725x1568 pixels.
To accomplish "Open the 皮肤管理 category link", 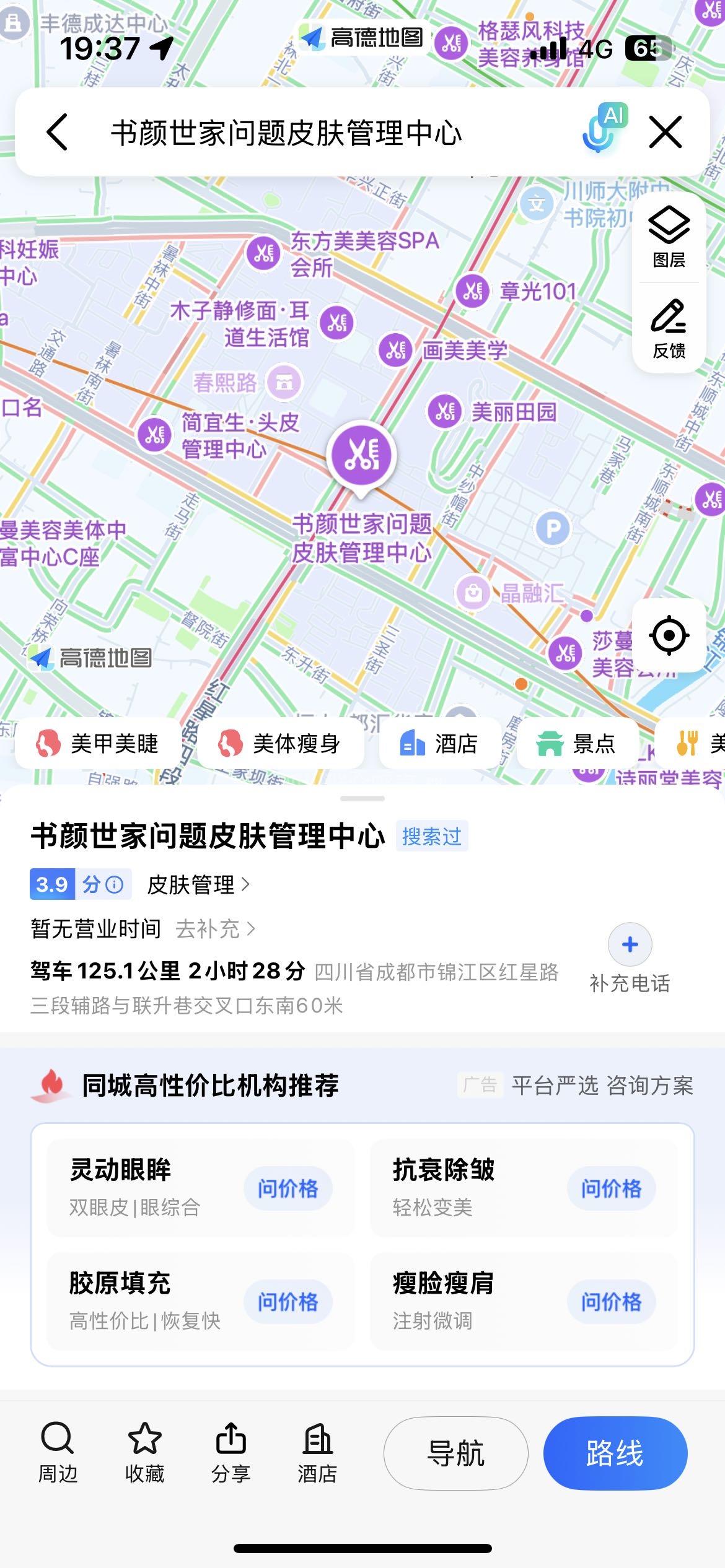I will coord(198,884).
